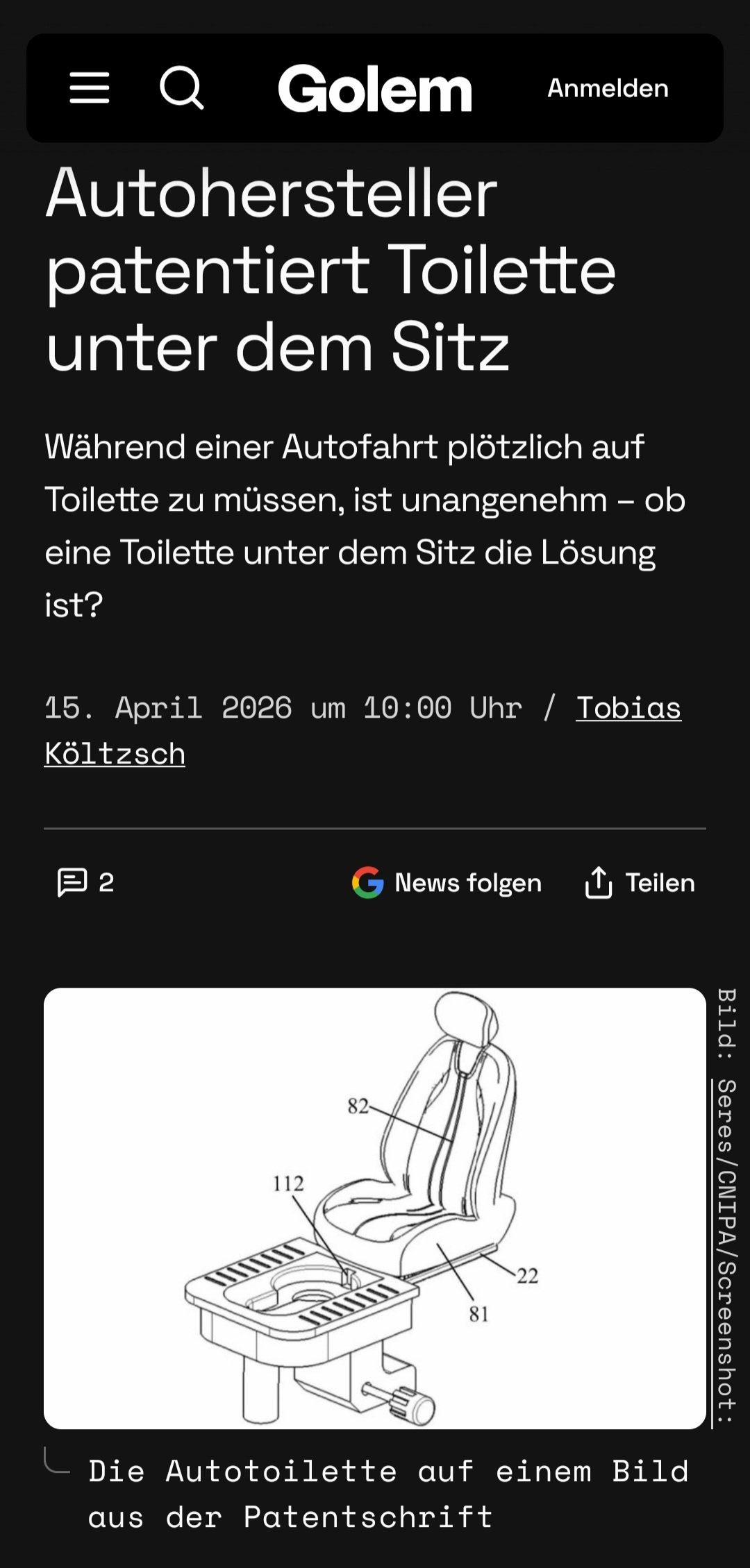Screen dimensions: 750x1568
Task: Share this article via Teilen
Action: 640,883
